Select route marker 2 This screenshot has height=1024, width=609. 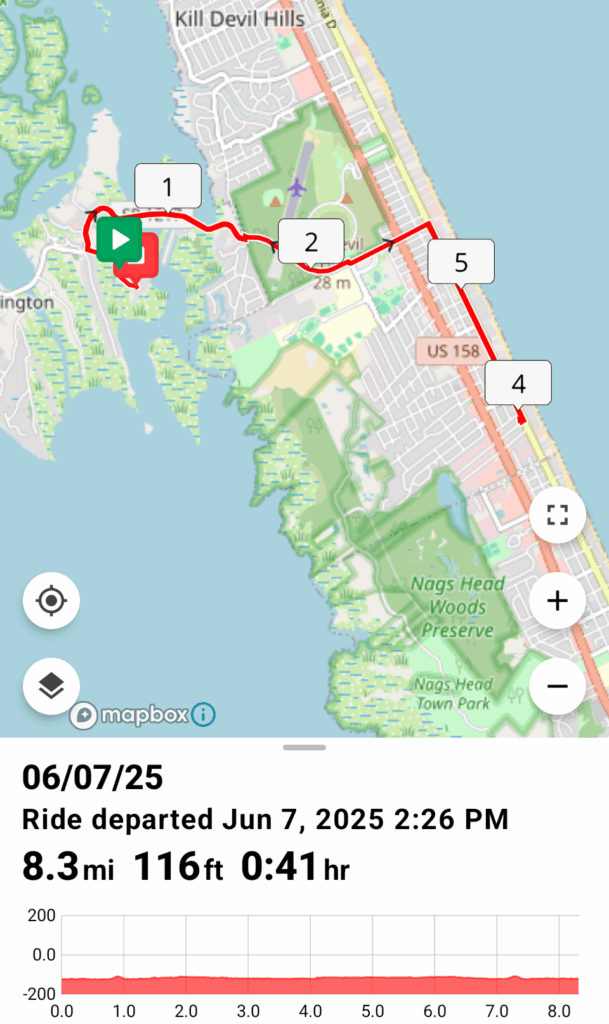pyautogui.click(x=311, y=241)
